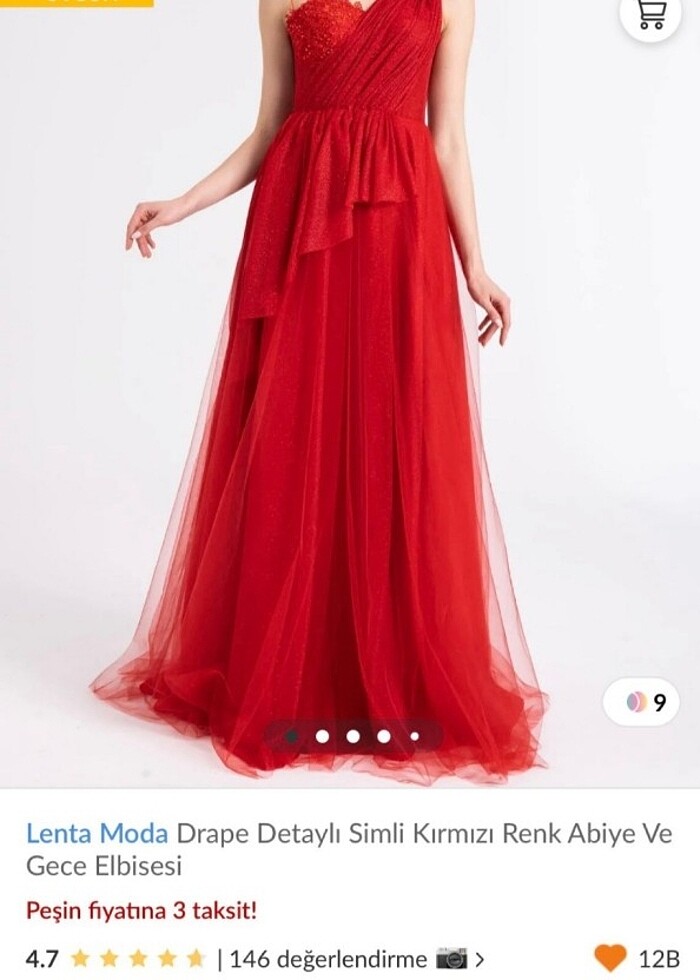Tap the image page indicator dots

click(x=352, y=736)
